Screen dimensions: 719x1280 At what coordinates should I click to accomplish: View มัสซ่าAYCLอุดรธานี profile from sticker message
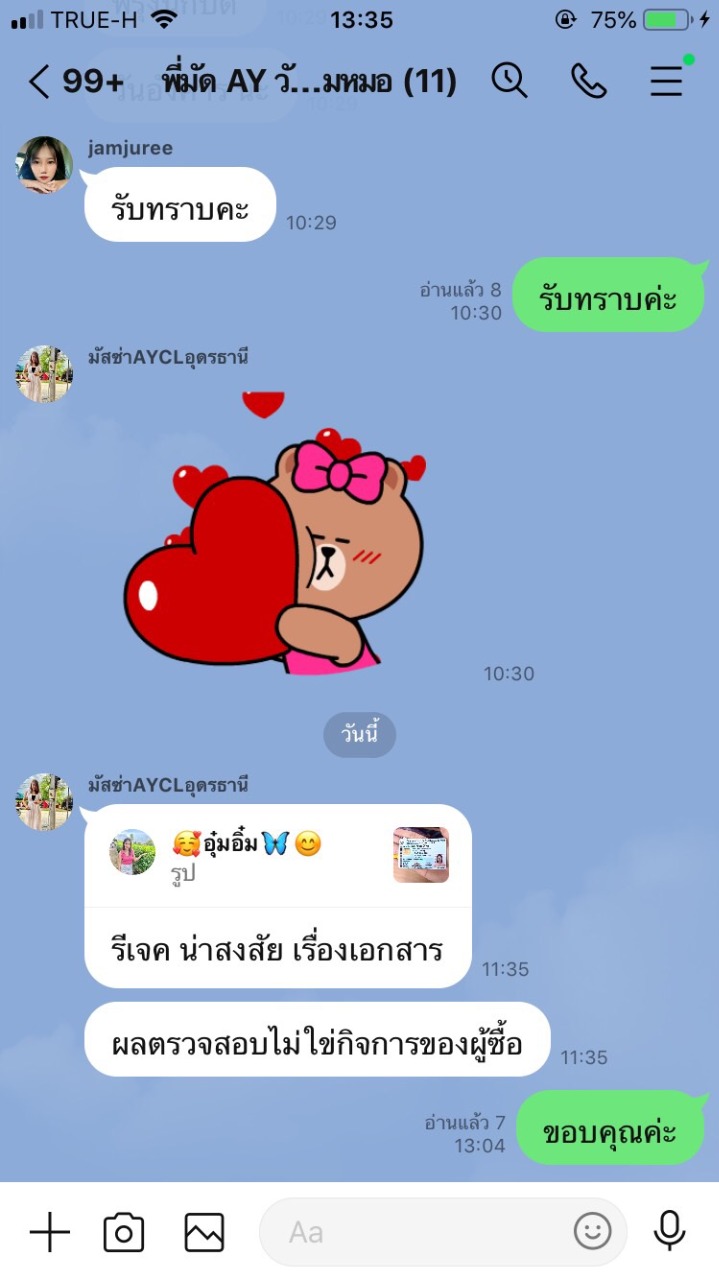click(44, 374)
